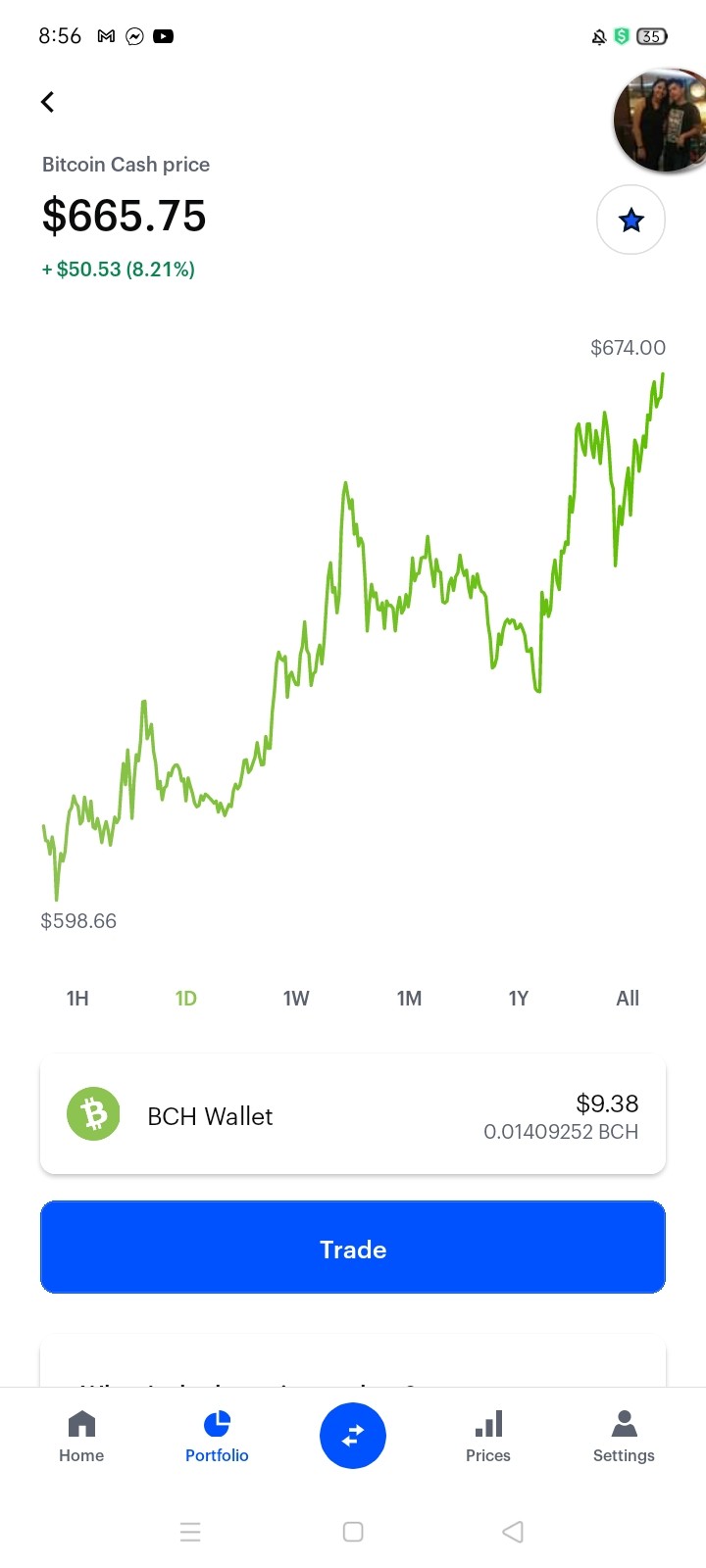Tap the floating chat head bubble
This screenshot has width=706, height=1568.
click(x=660, y=122)
